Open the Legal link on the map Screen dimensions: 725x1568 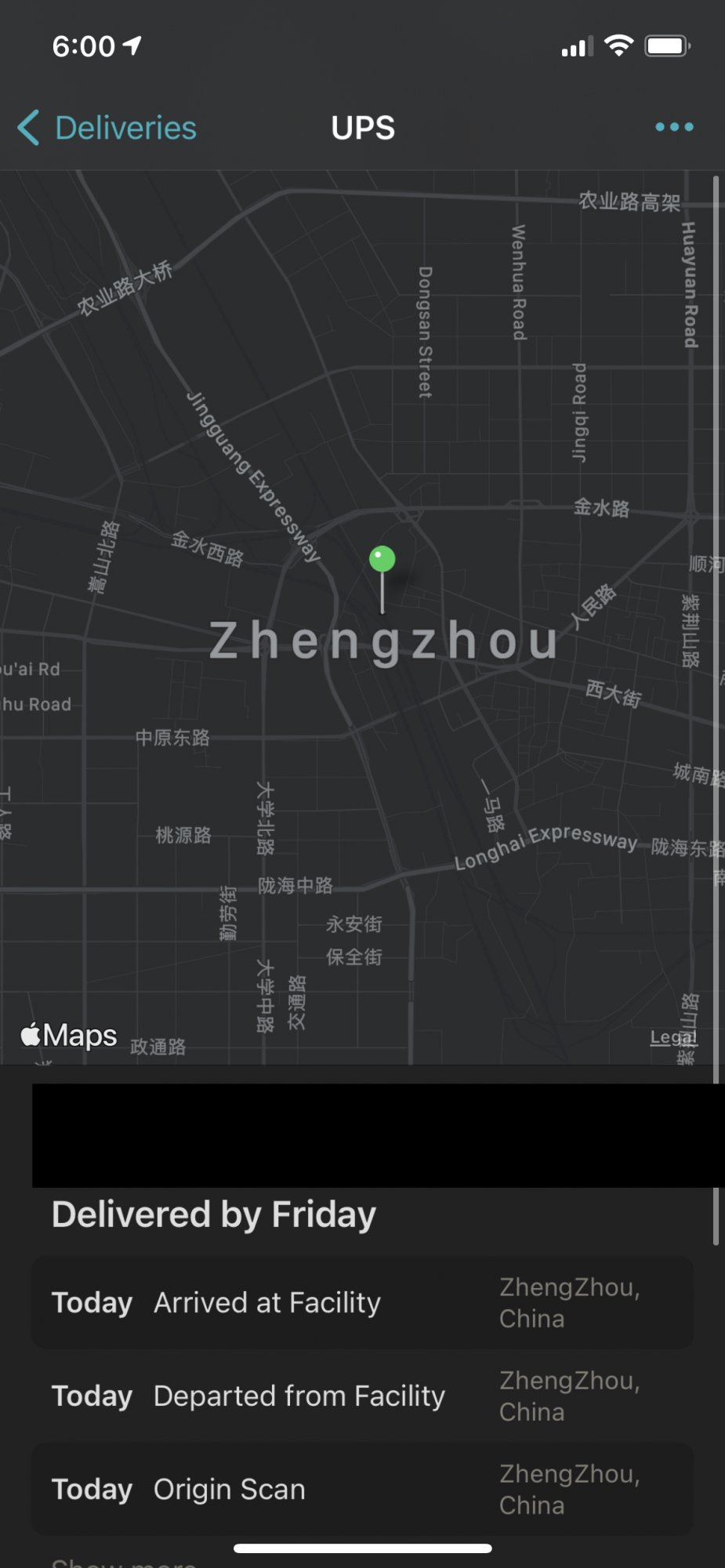click(672, 1037)
